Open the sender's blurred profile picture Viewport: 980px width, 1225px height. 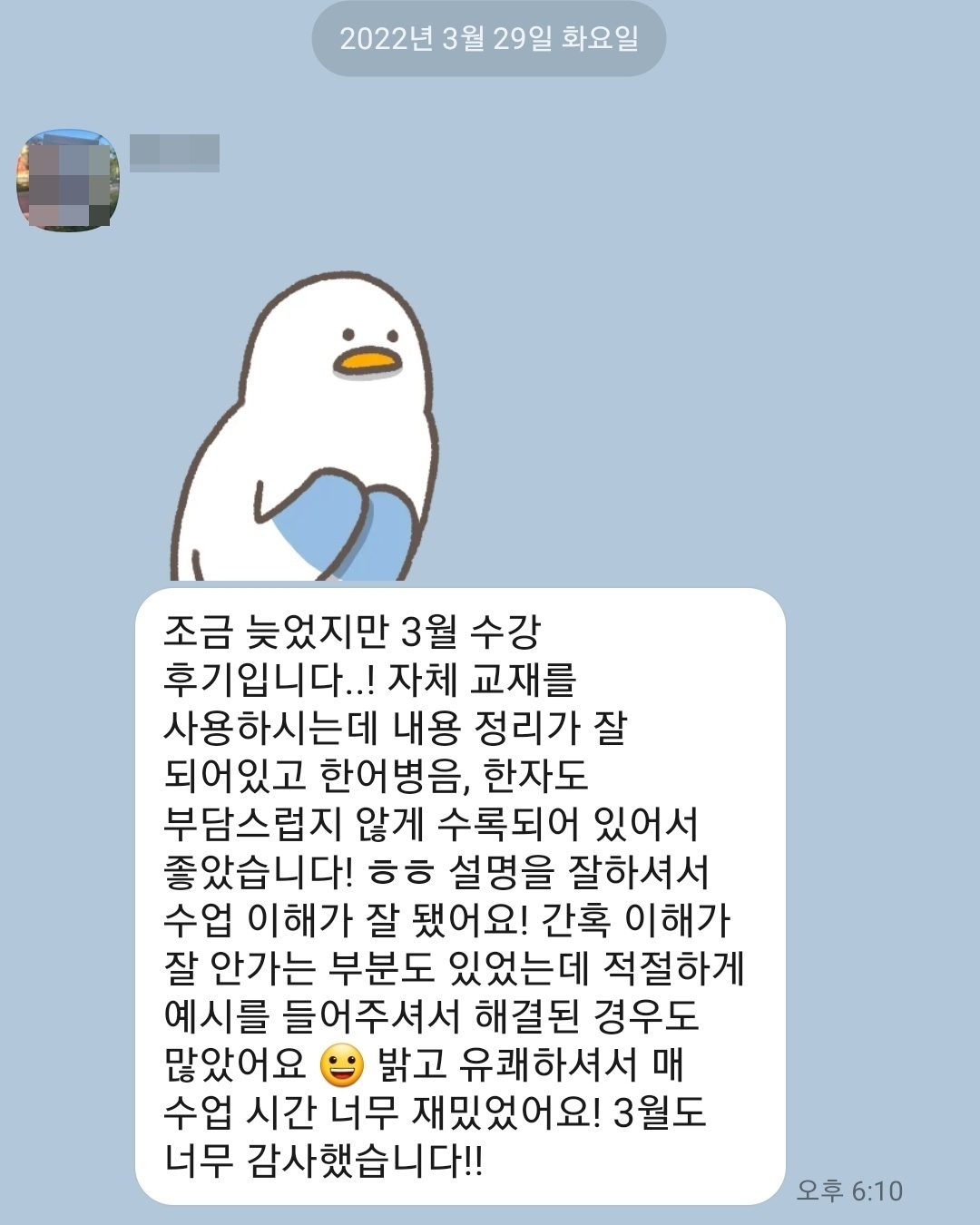coord(68,179)
